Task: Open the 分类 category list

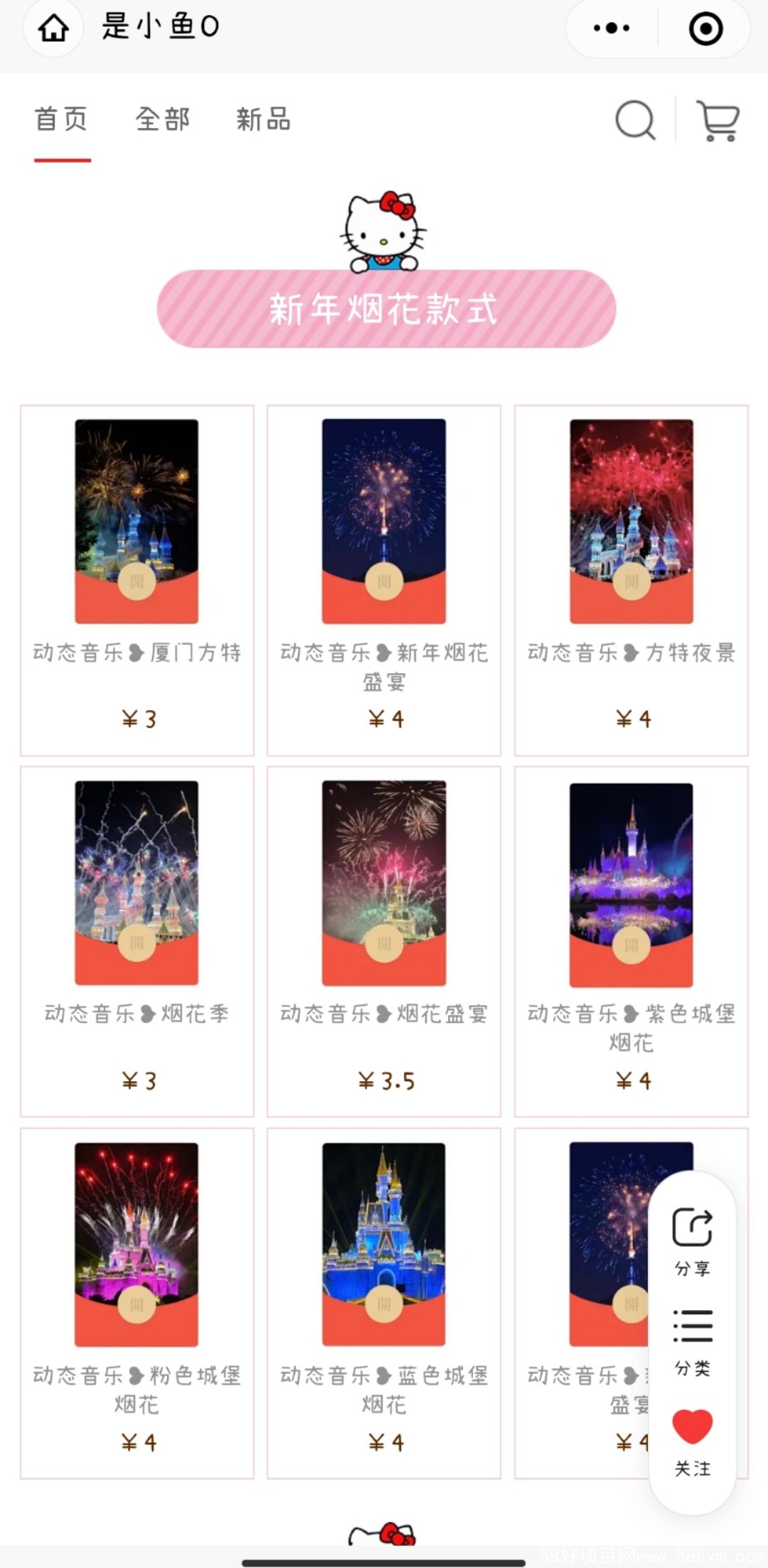Action: pos(692,1340)
